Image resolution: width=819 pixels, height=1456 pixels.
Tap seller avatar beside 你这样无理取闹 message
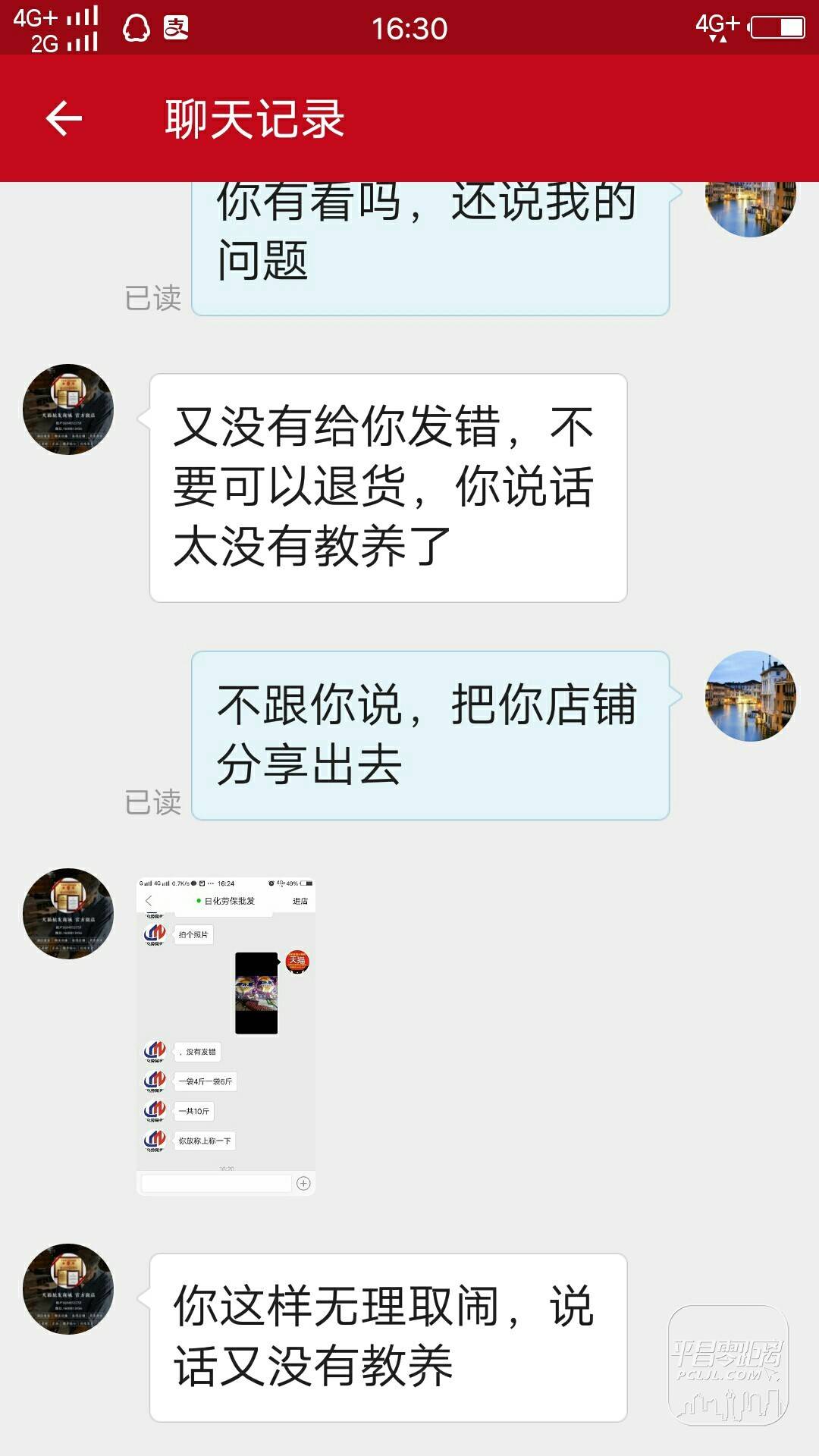click(x=68, y=1288)
